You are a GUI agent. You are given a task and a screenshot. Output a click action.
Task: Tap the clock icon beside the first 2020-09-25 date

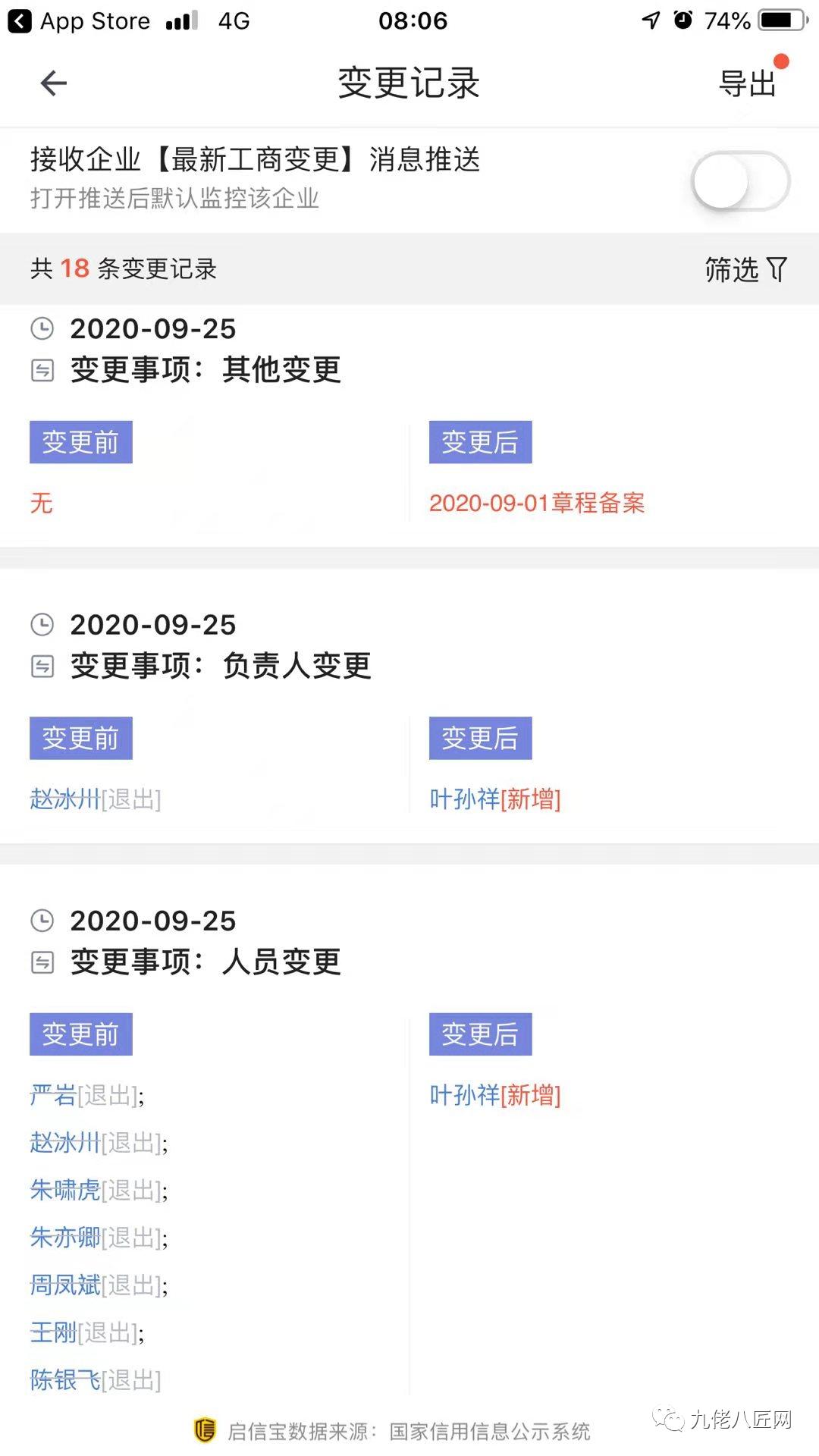tap(43, 328)
